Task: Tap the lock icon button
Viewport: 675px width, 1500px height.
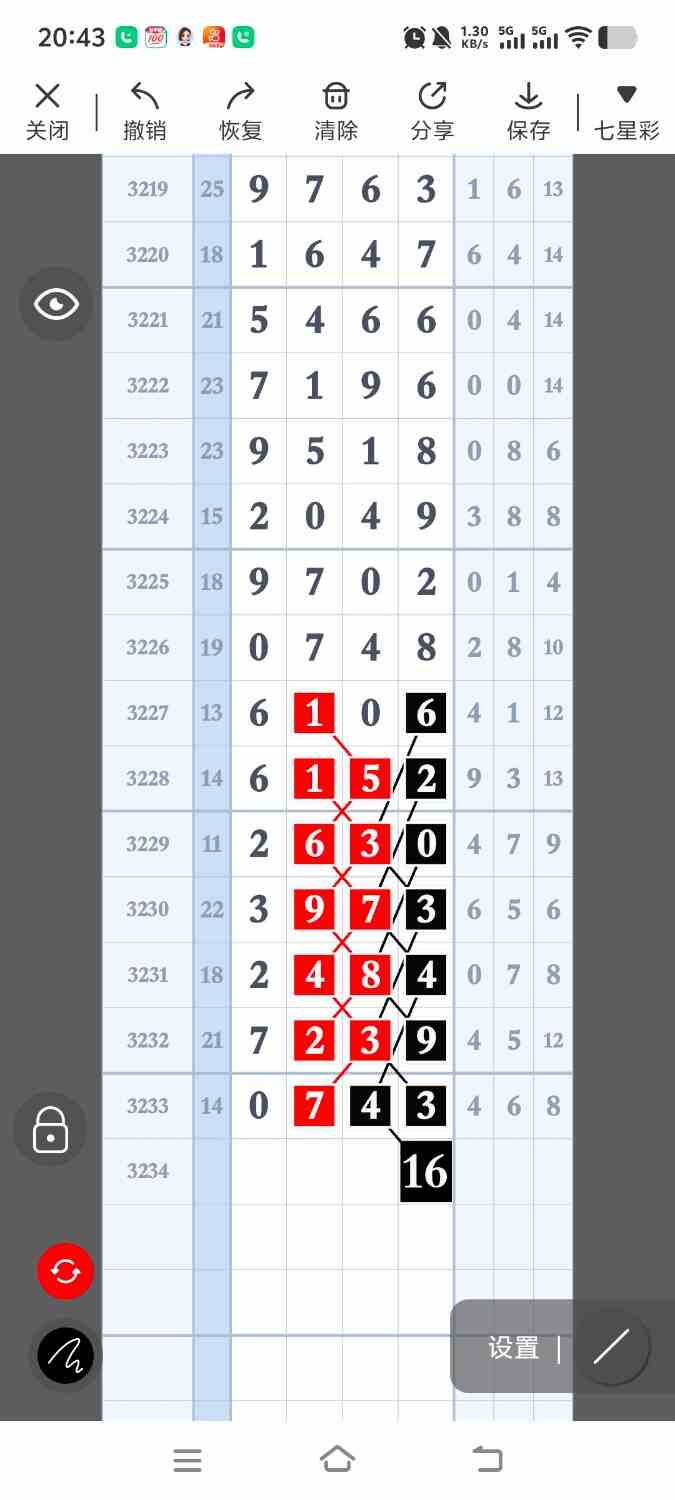Action: coord(50,1130)
